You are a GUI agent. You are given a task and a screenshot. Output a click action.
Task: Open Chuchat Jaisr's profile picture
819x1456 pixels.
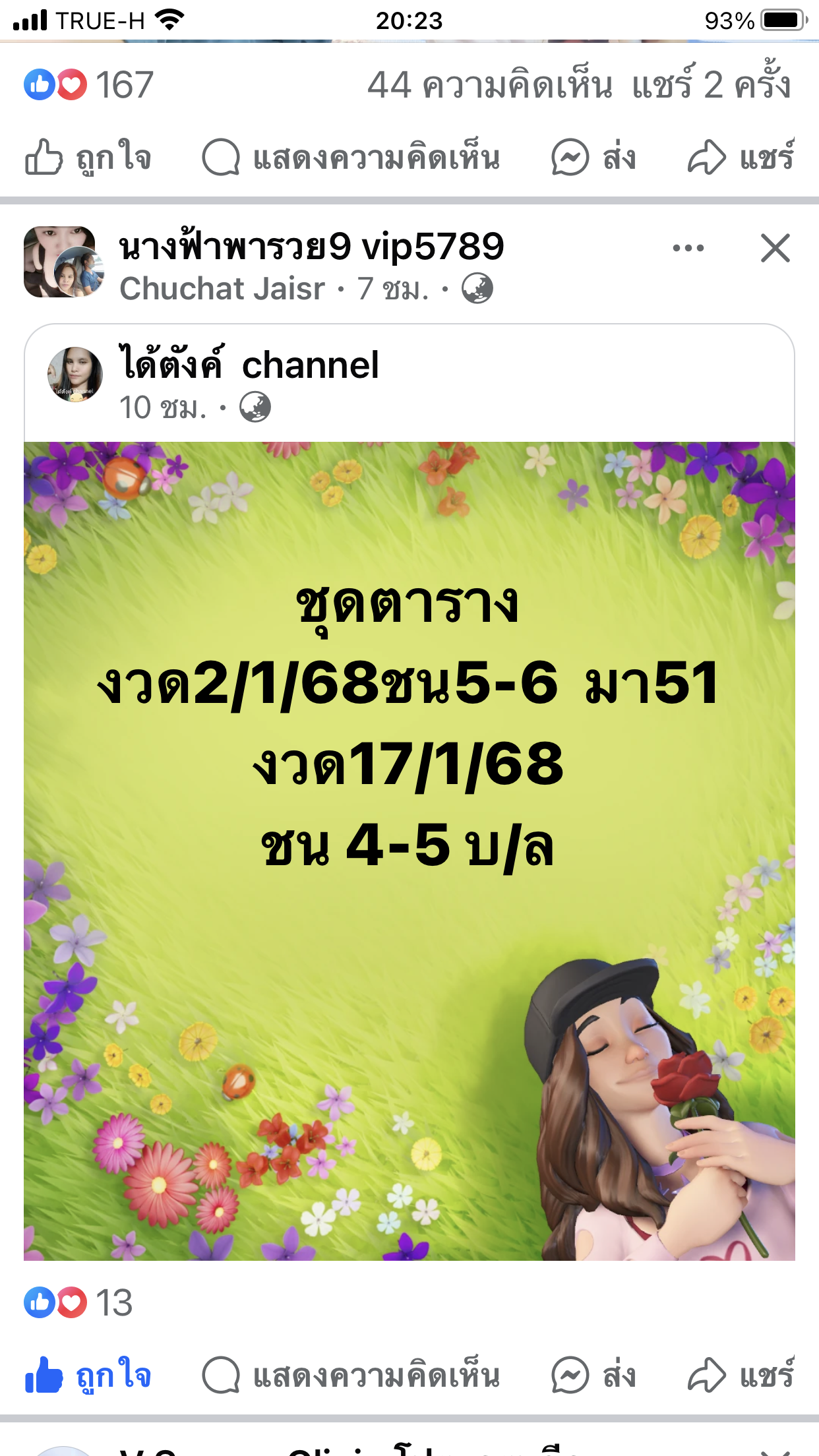[x=78, y=272]
